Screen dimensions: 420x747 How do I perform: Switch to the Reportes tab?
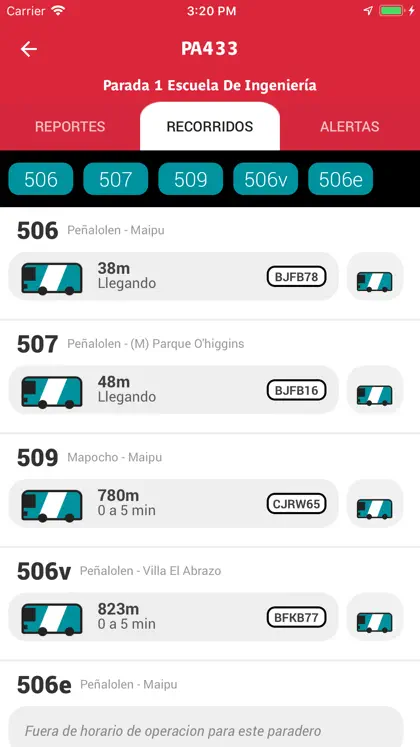[70, 126]
